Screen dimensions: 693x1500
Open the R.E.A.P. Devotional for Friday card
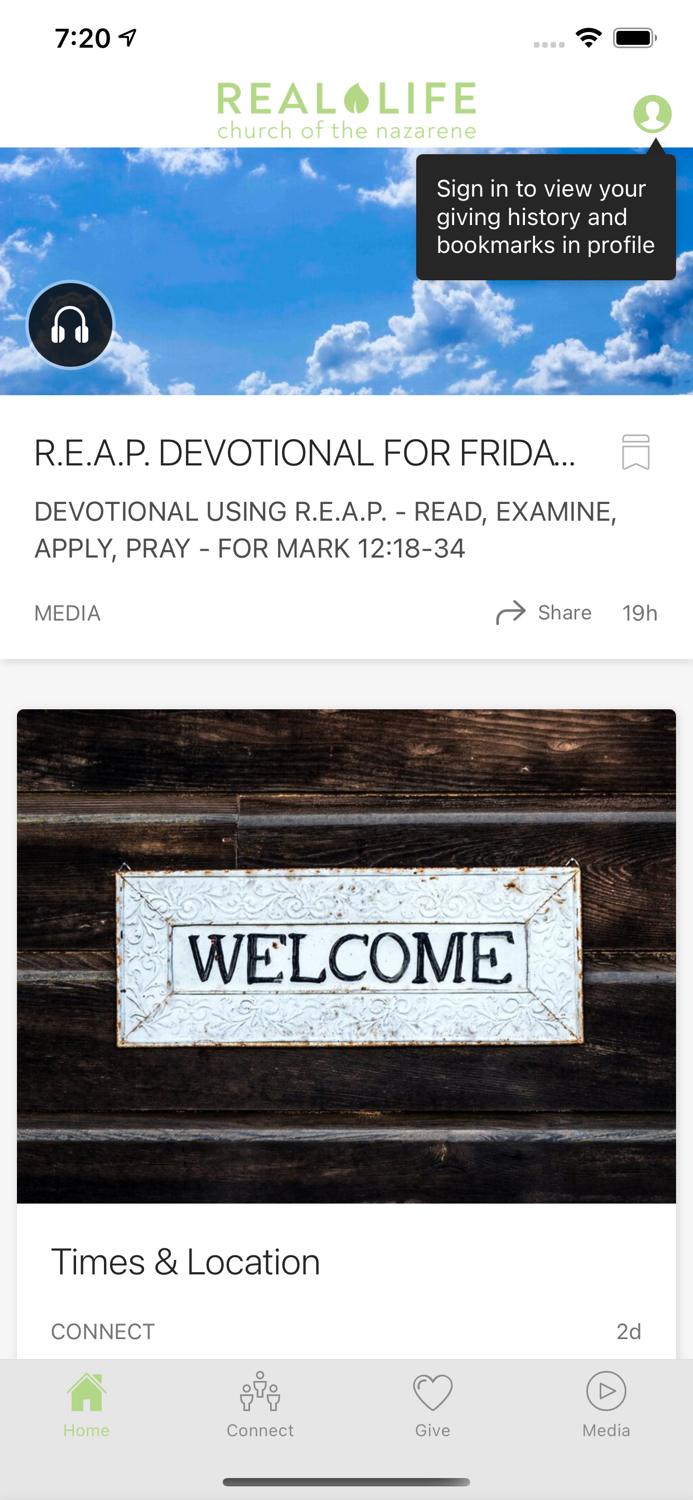click(x=305, y=453)
